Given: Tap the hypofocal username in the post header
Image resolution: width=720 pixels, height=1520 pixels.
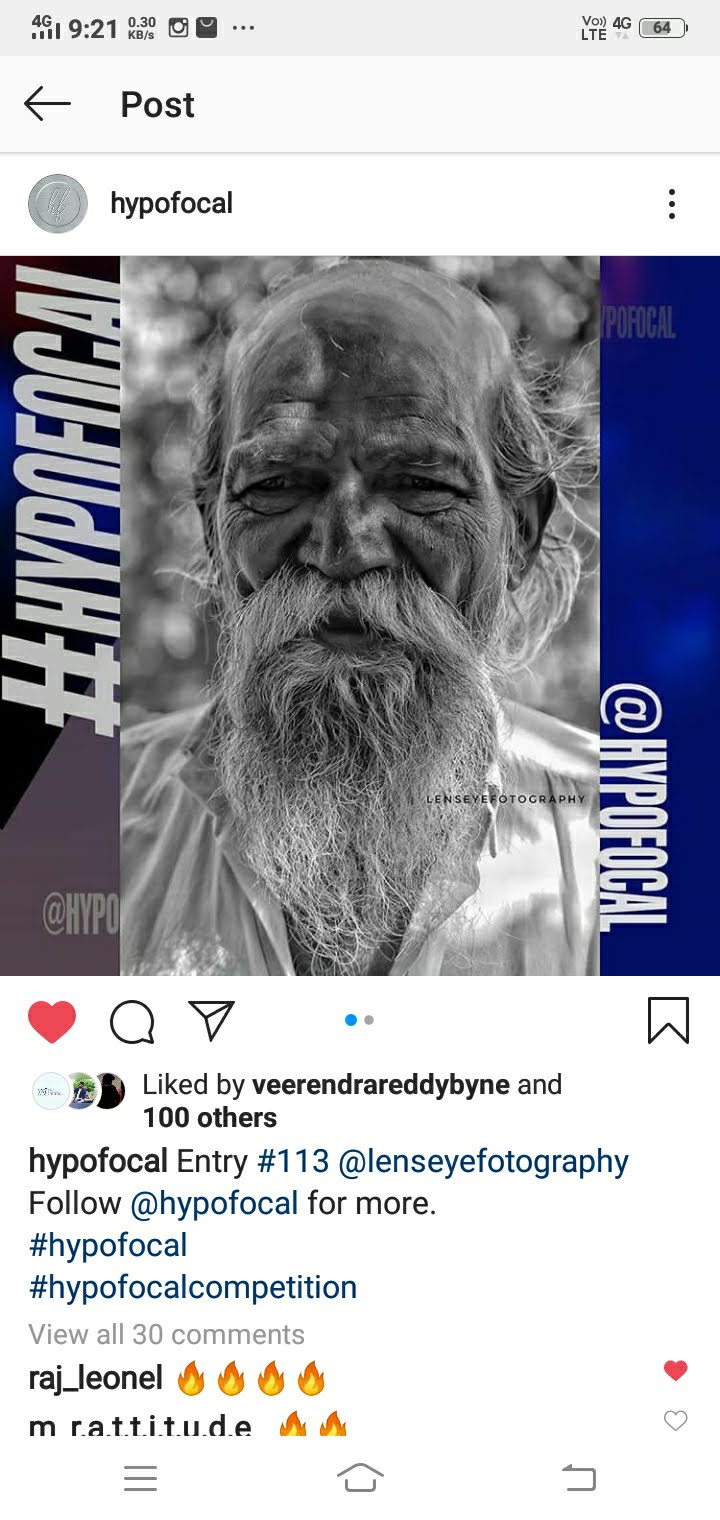Looking at the screenshot, I should [171, 203].
